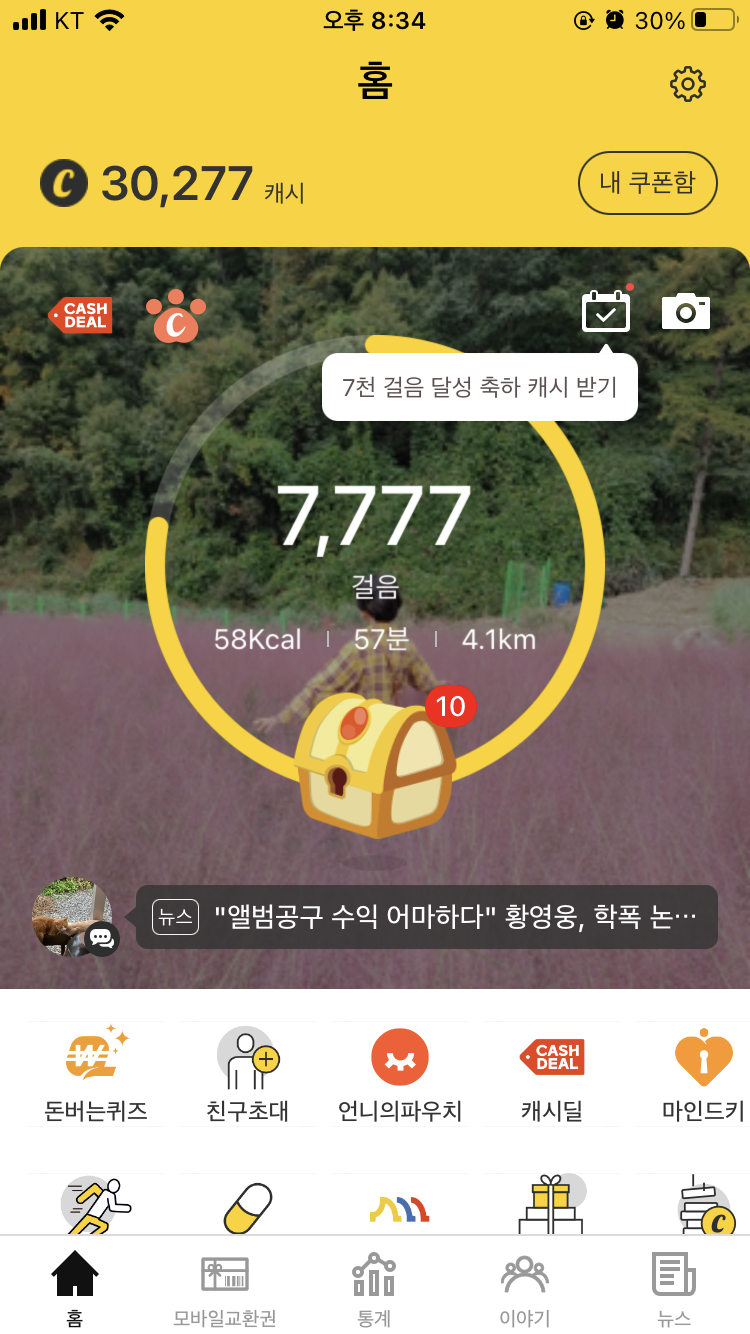Open the 뉴스 tab
The image size is (750, 1334).
tap(674, 1289)
